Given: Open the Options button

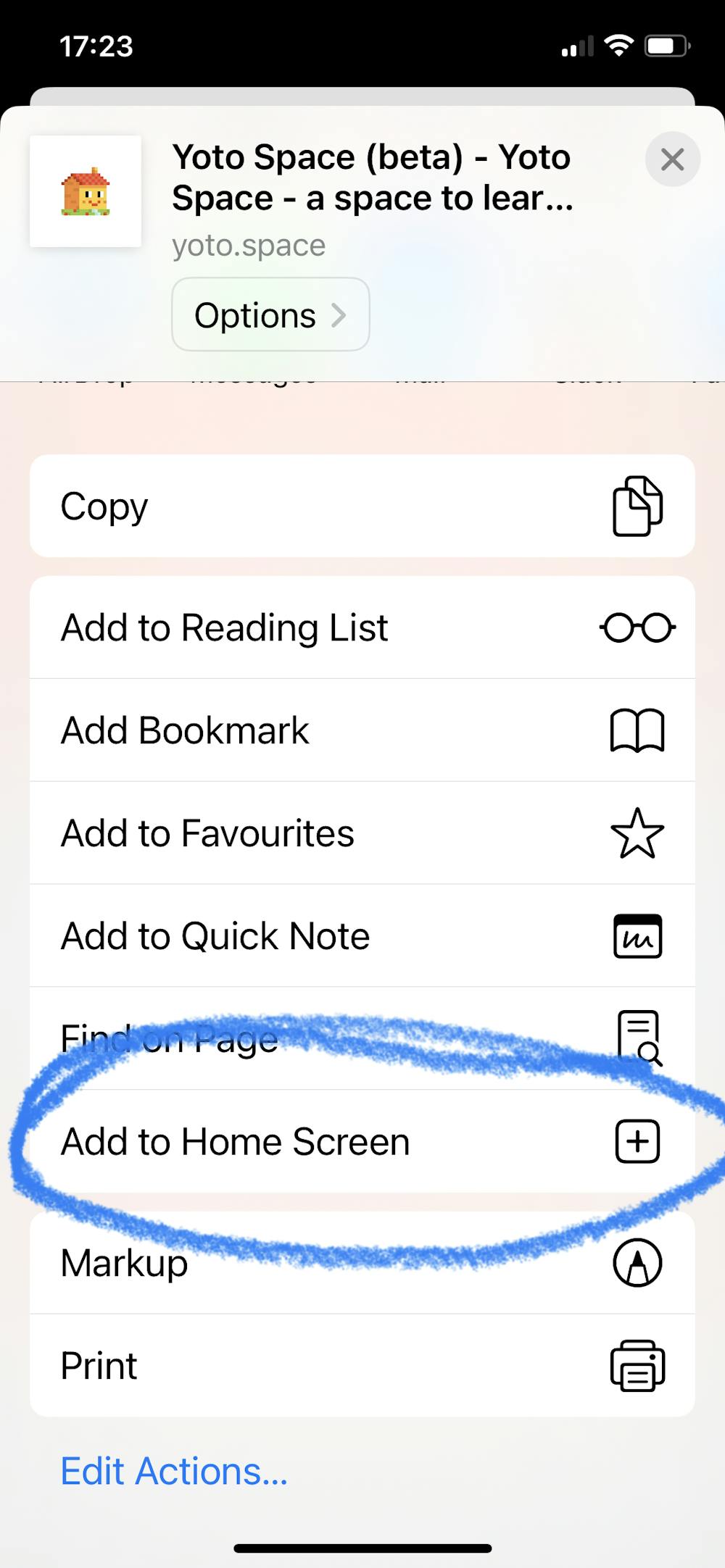Looking at the screenshot, I should tap(270, 315).
